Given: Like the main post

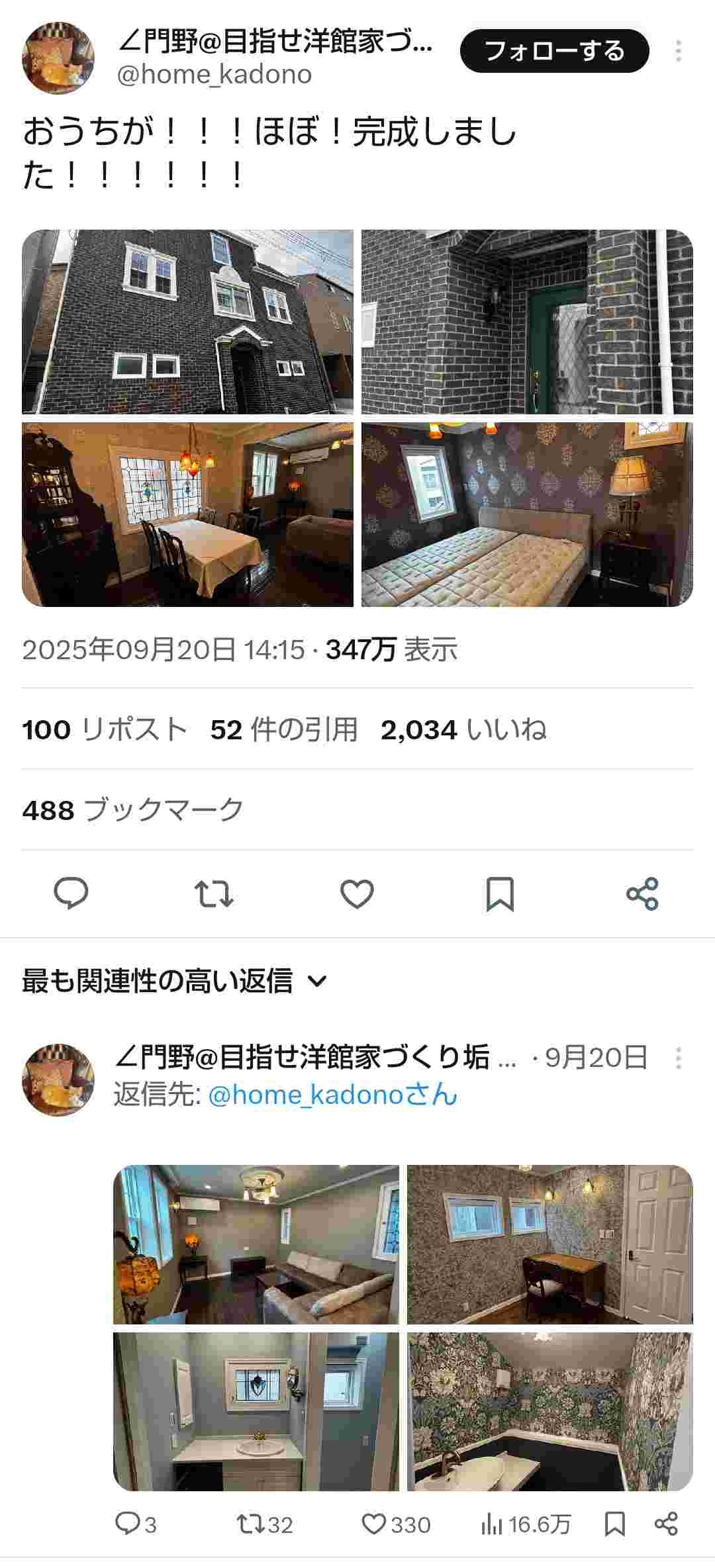Looking at the screenshot, I should tap(357, 894).
